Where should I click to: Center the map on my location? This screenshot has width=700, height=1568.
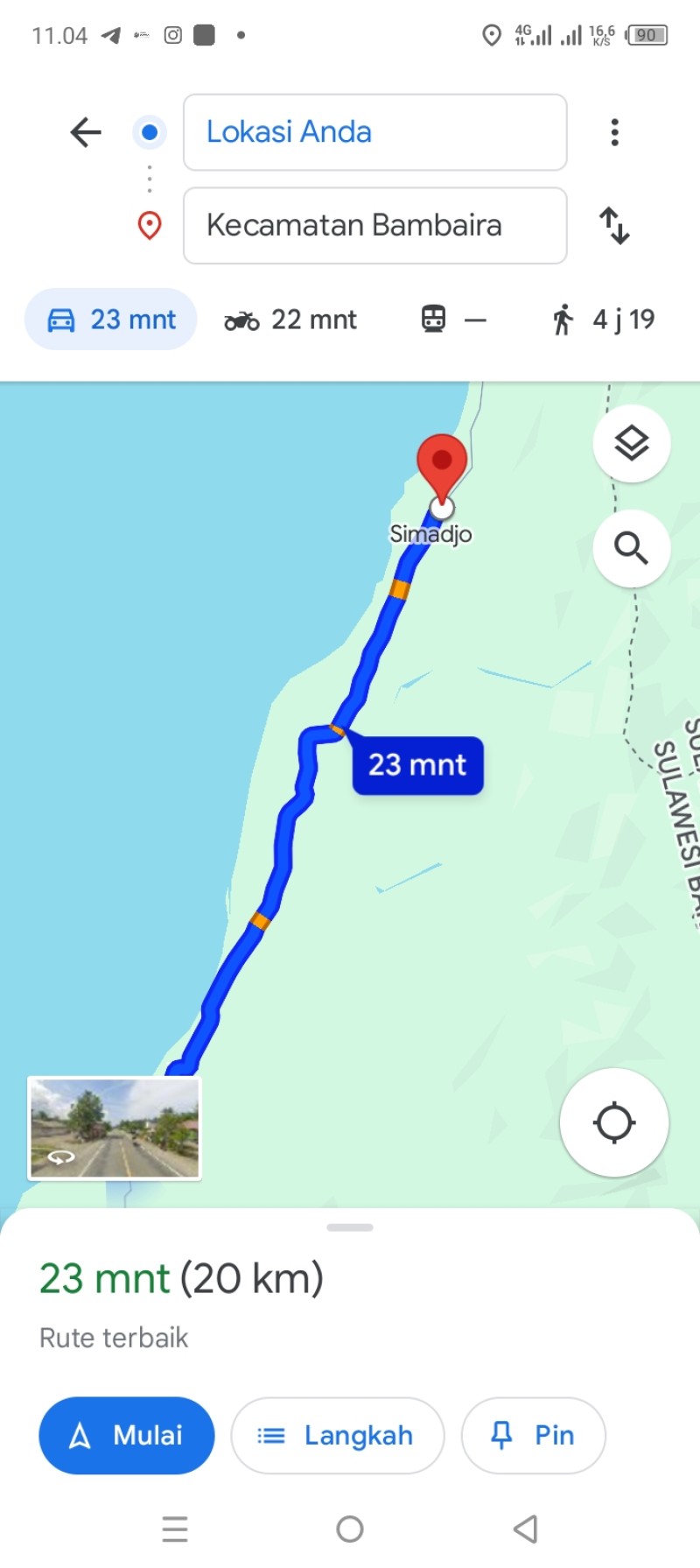[x=614, y=1122]
